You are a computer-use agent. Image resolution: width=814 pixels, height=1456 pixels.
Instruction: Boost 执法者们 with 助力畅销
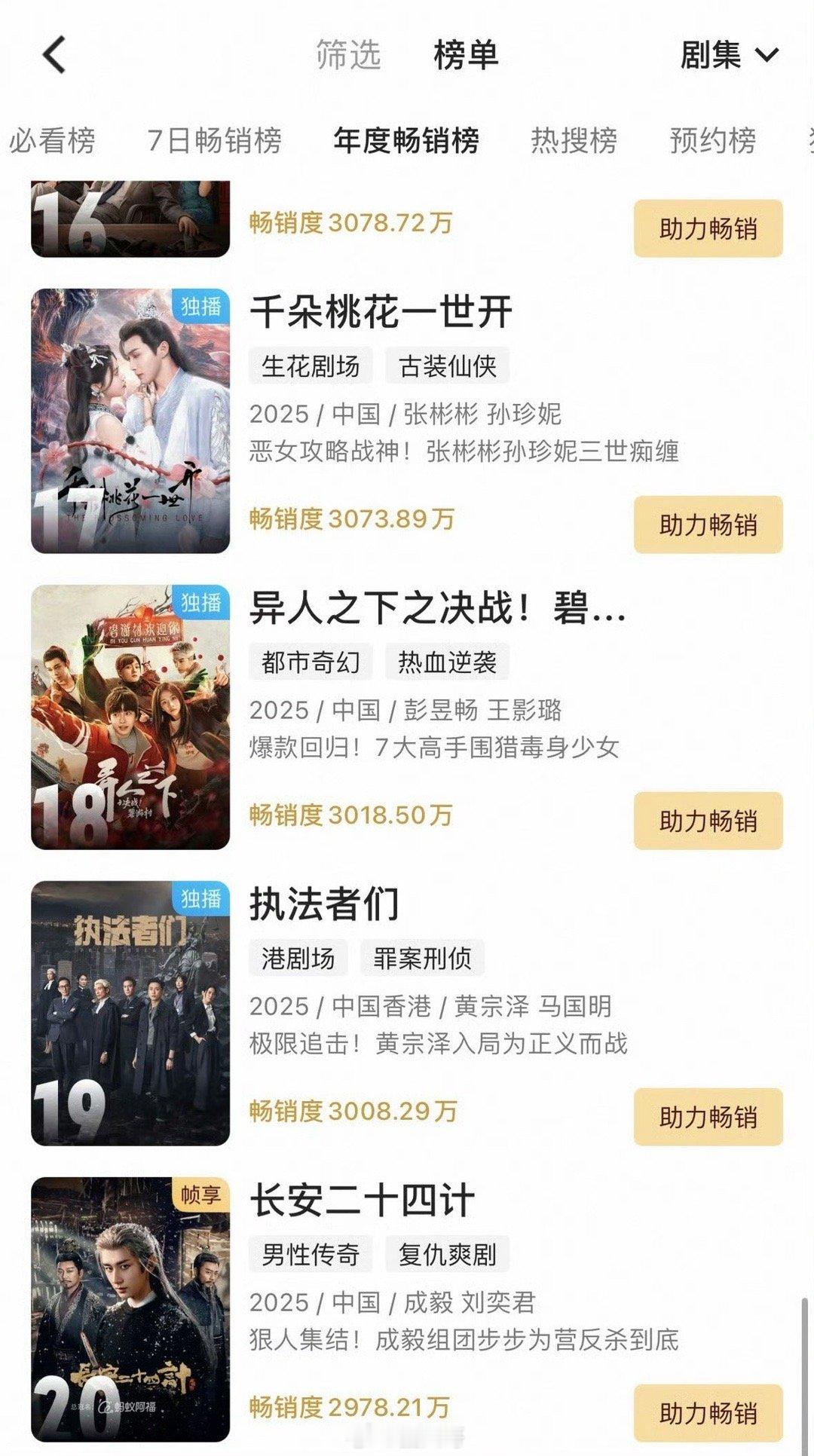point(708,1117)
